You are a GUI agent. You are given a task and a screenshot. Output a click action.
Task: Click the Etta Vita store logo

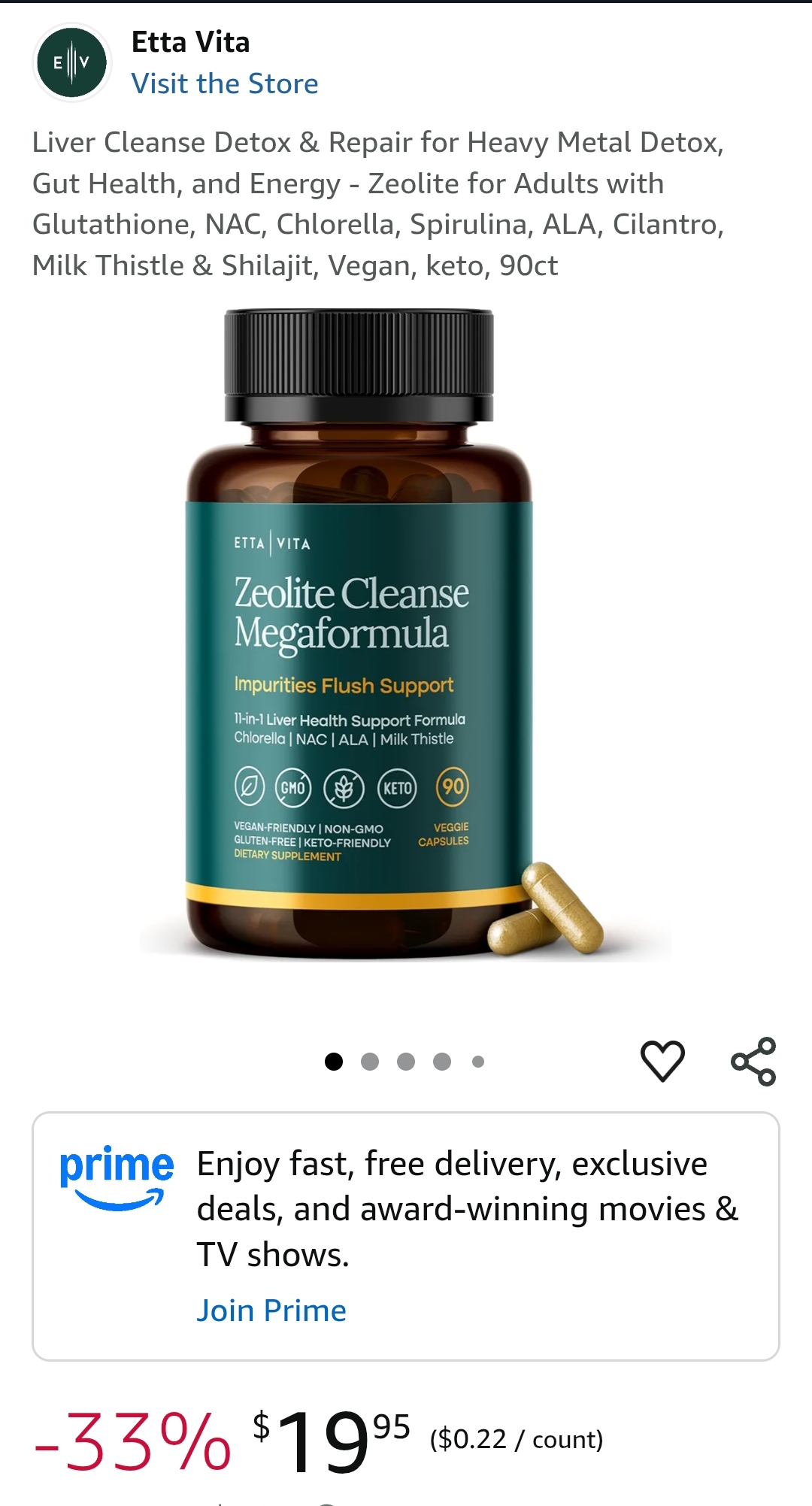70,62
